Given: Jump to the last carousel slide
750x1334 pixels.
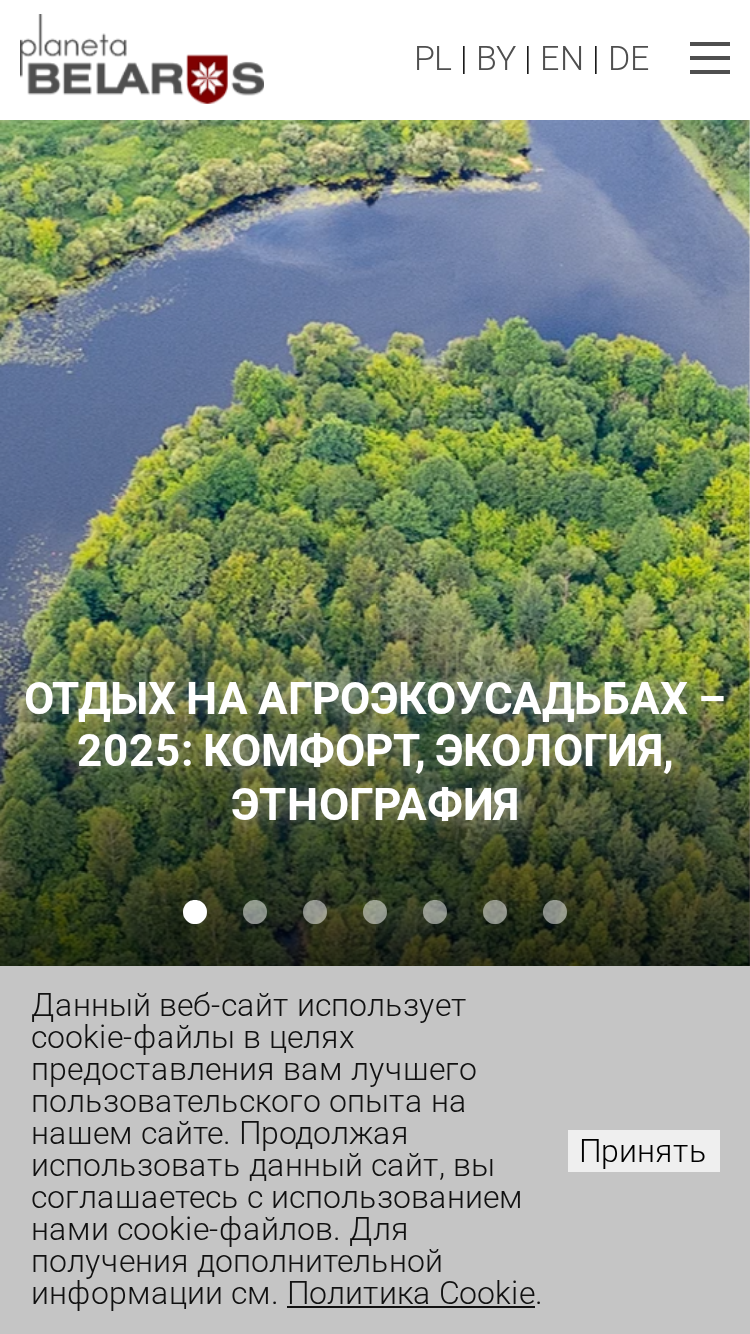Looking at the screenshot, I should coord(555,912).
